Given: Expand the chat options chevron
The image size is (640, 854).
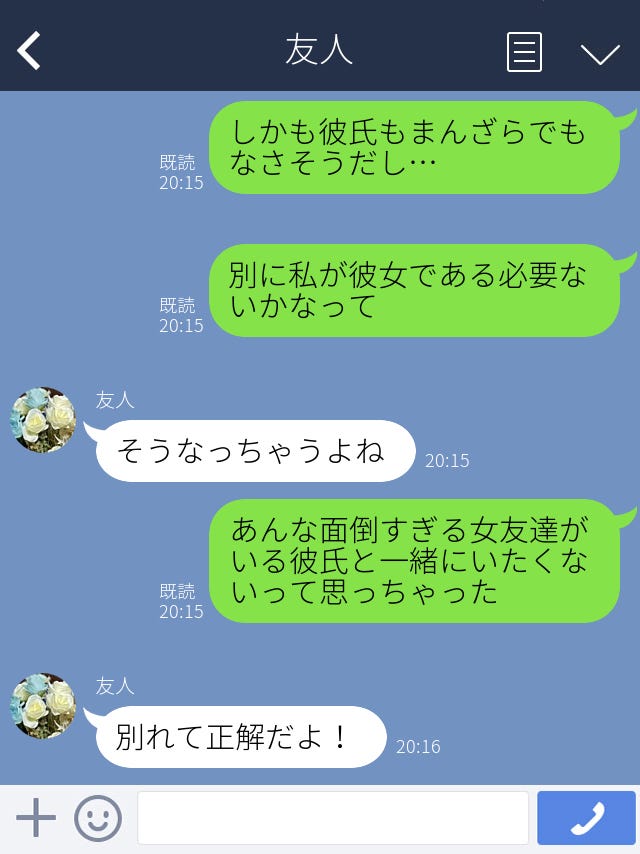Looking at the screenshot, I should (600, 53).
